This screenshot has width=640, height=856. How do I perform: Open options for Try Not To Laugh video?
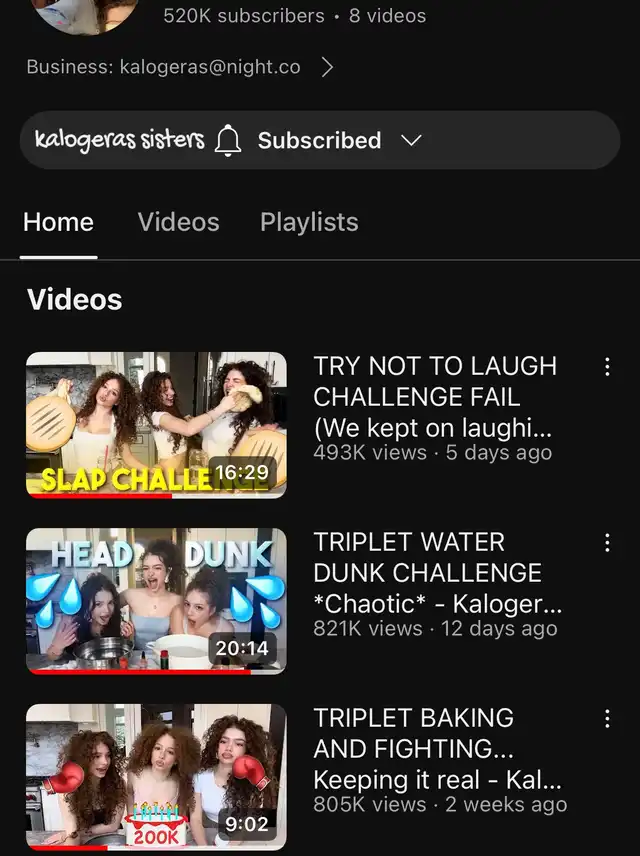606,367
